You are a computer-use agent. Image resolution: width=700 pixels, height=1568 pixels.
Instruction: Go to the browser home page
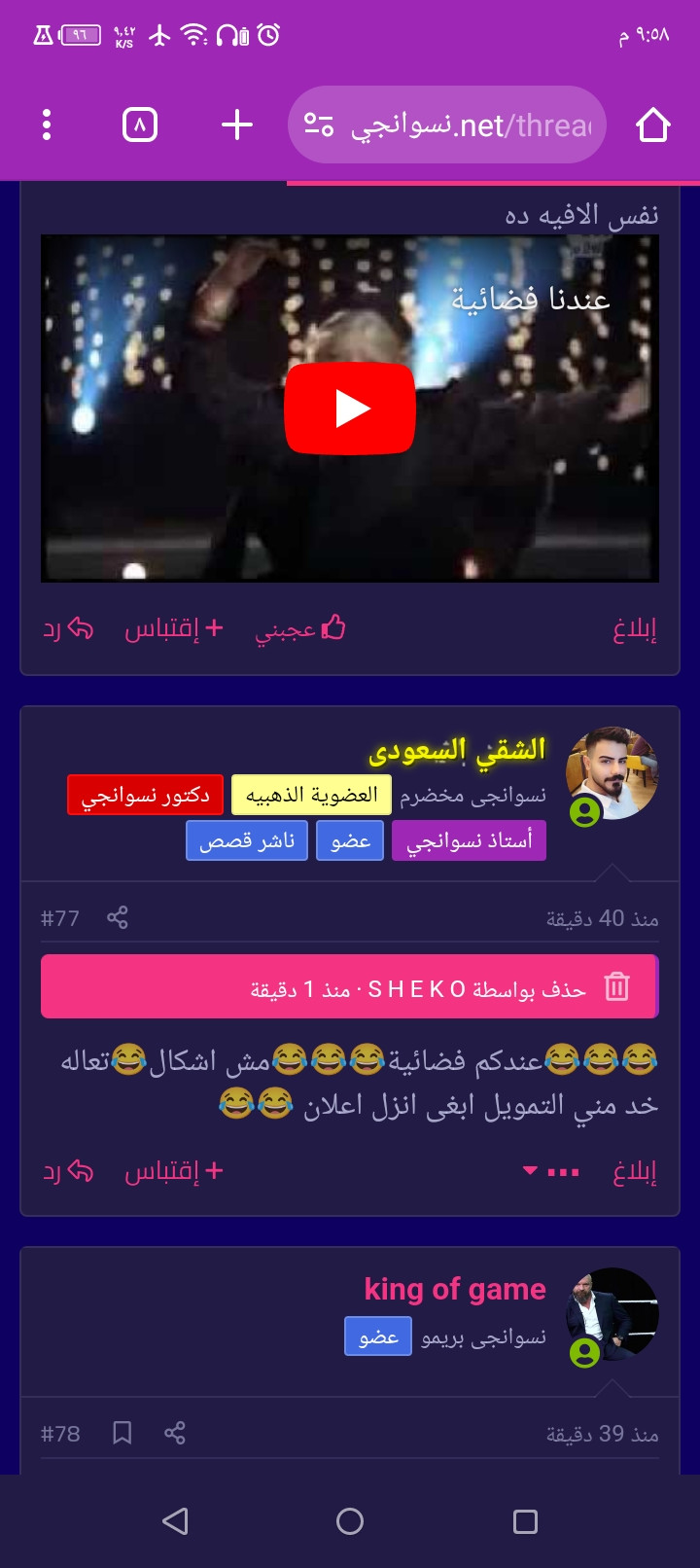point(653,125)
